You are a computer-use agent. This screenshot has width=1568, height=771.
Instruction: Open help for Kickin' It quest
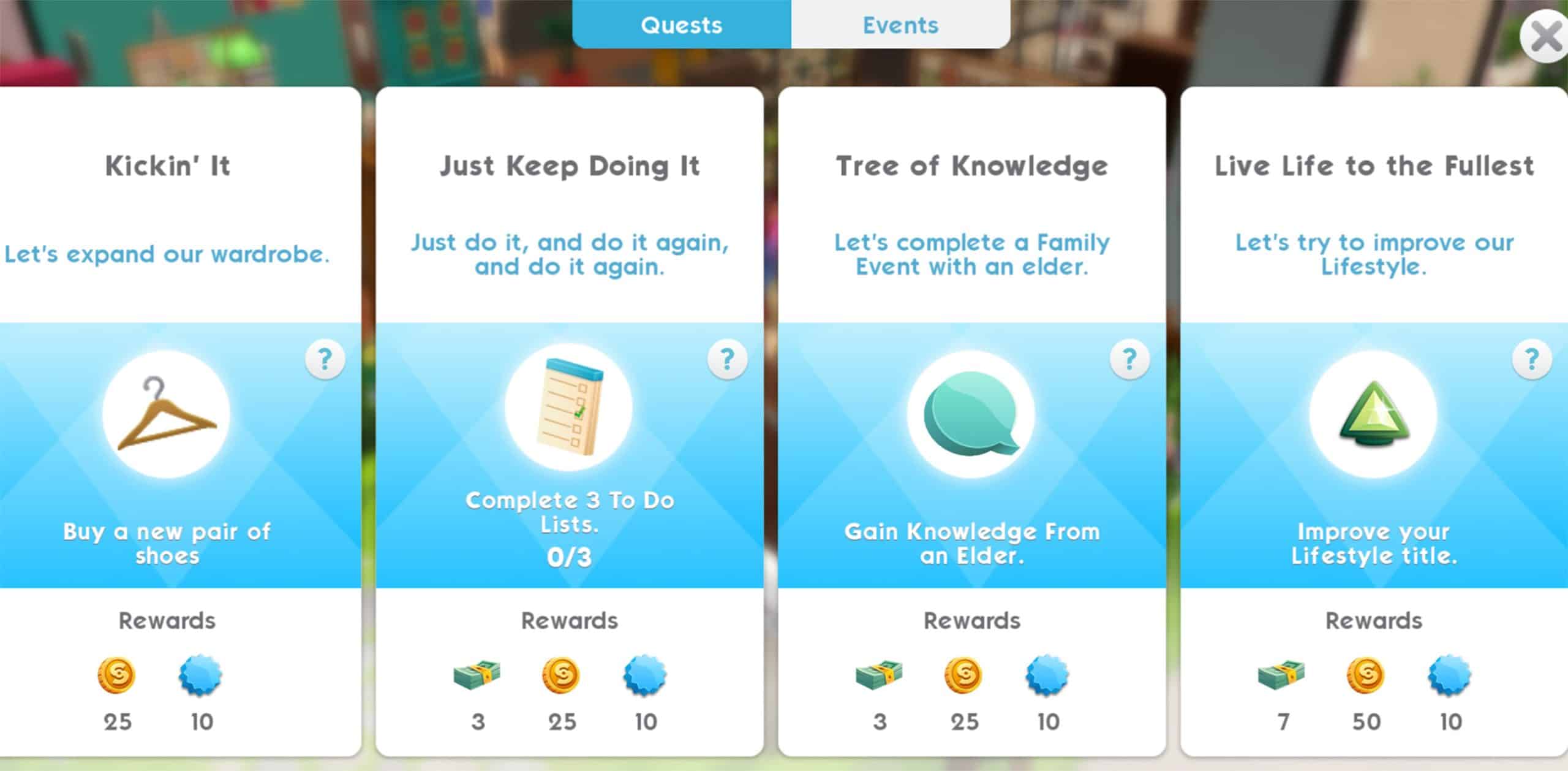(x=325, y=359)
